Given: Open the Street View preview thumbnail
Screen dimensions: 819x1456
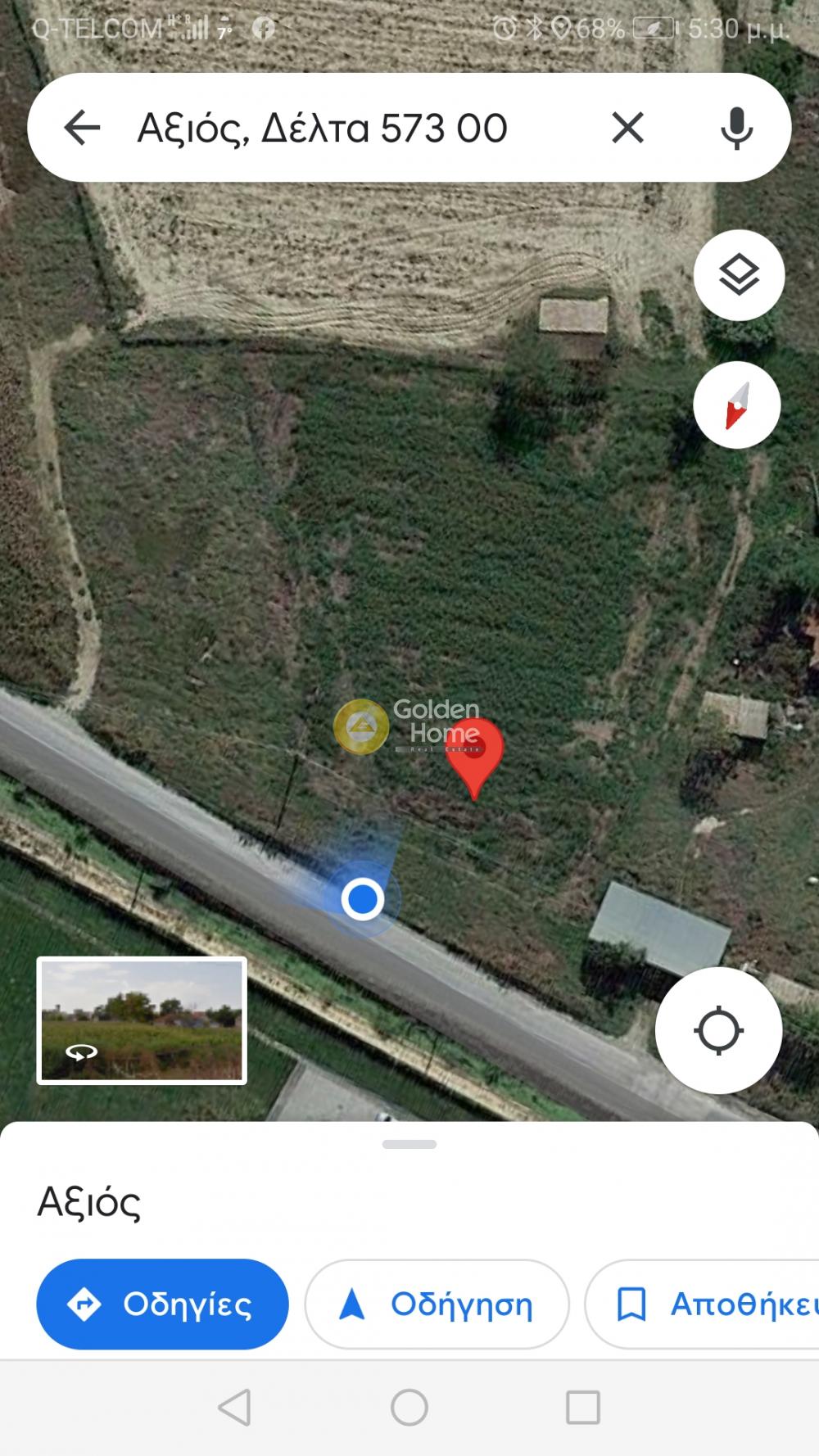Looking at the screenshot, I should click(x=142, y=1020).
